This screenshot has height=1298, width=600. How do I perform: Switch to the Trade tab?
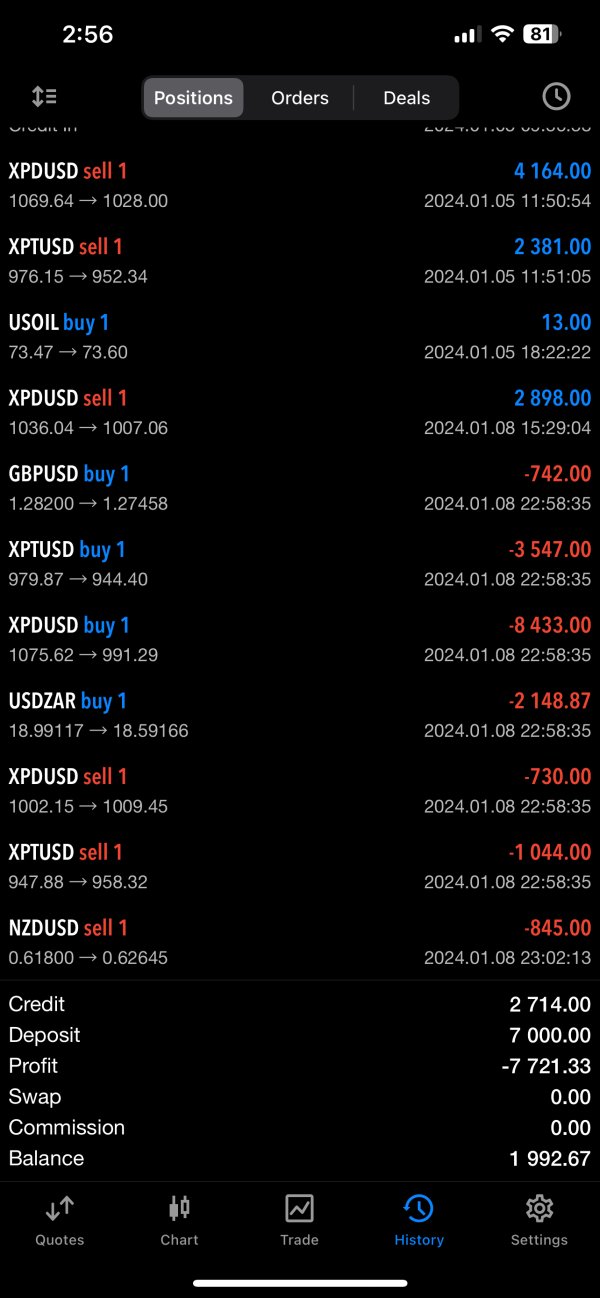(299, 1221)
